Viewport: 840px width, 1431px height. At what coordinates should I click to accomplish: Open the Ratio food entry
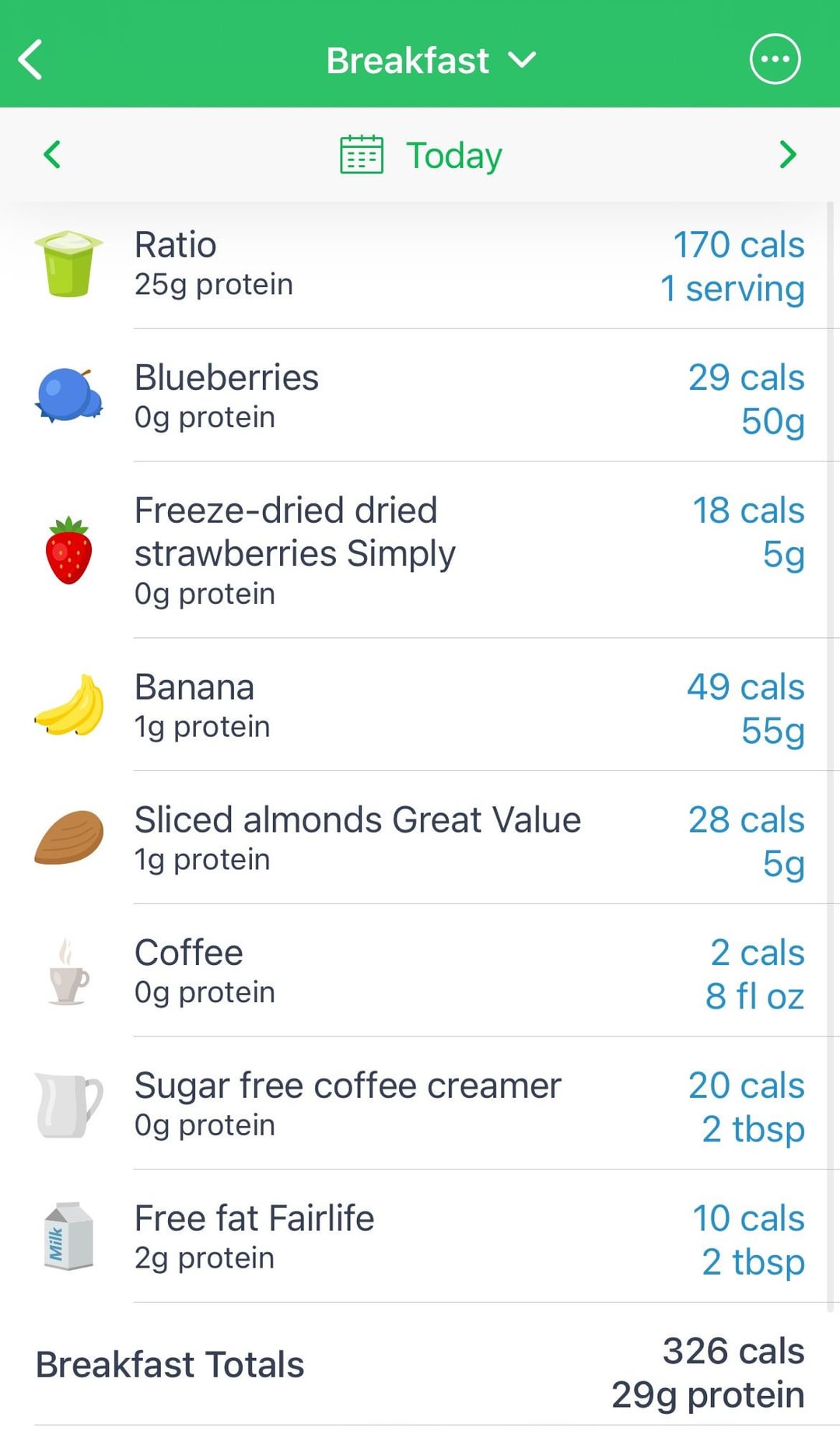420,265
